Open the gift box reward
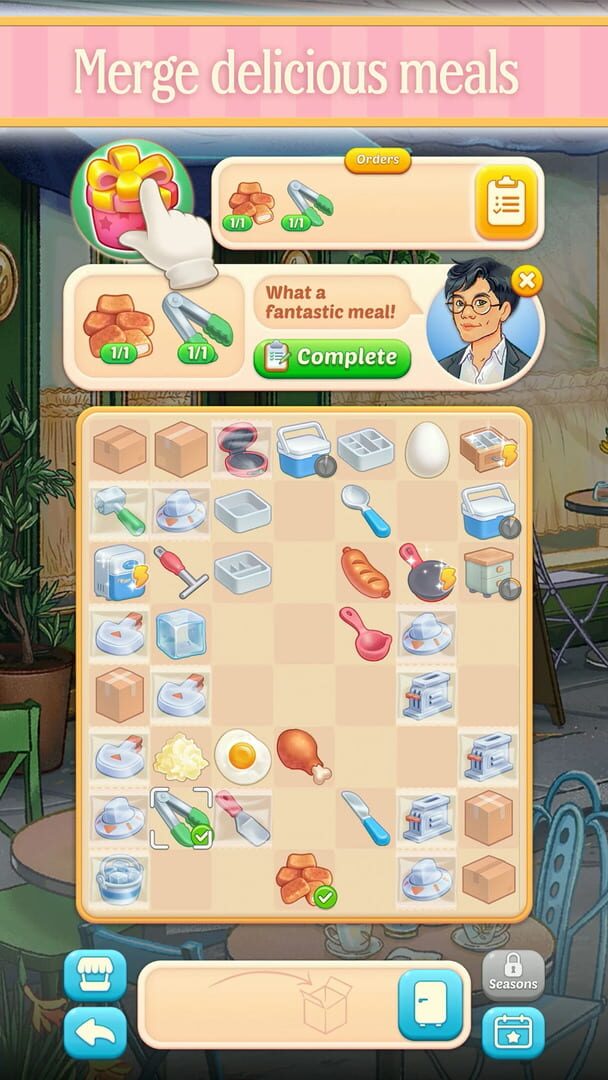 point(132,198)
